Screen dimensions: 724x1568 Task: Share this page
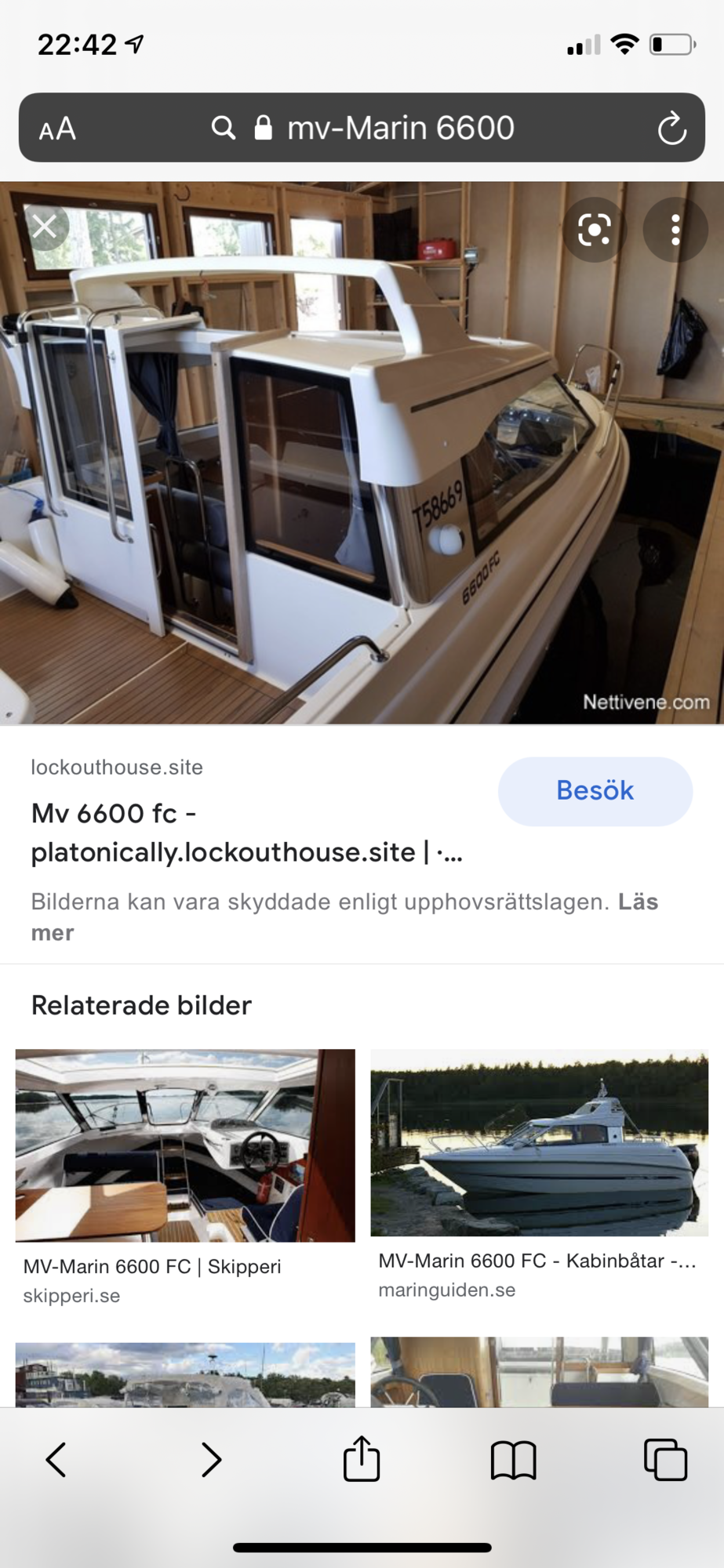[x=362, y=1459]
